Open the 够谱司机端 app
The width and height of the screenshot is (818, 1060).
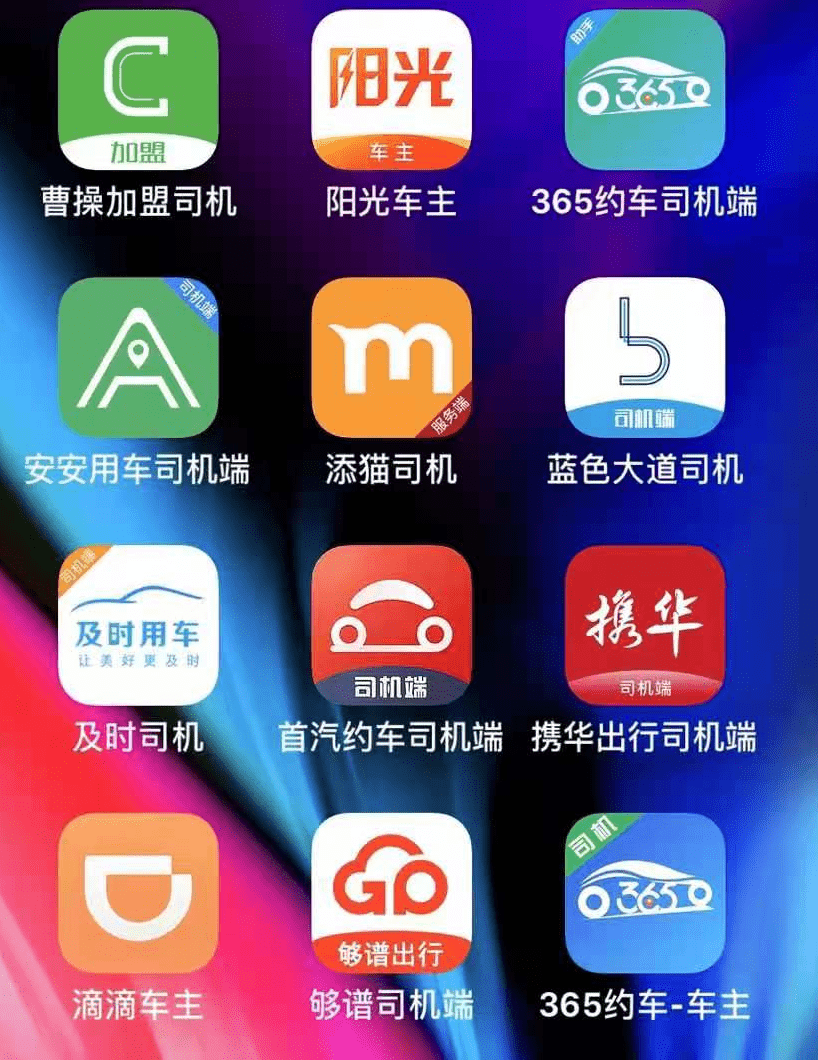point(391,892)
